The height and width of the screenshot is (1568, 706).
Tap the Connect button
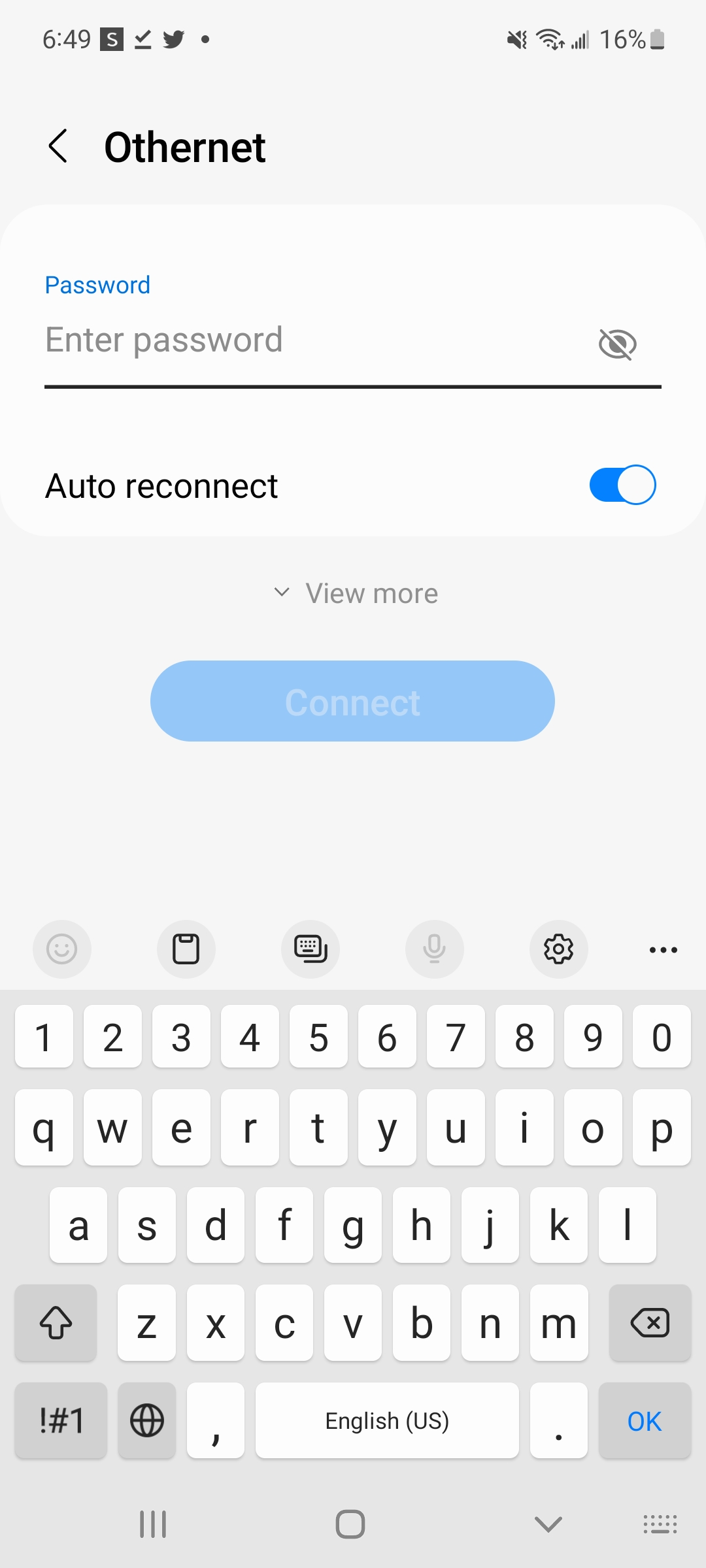[x=352, y=701]
